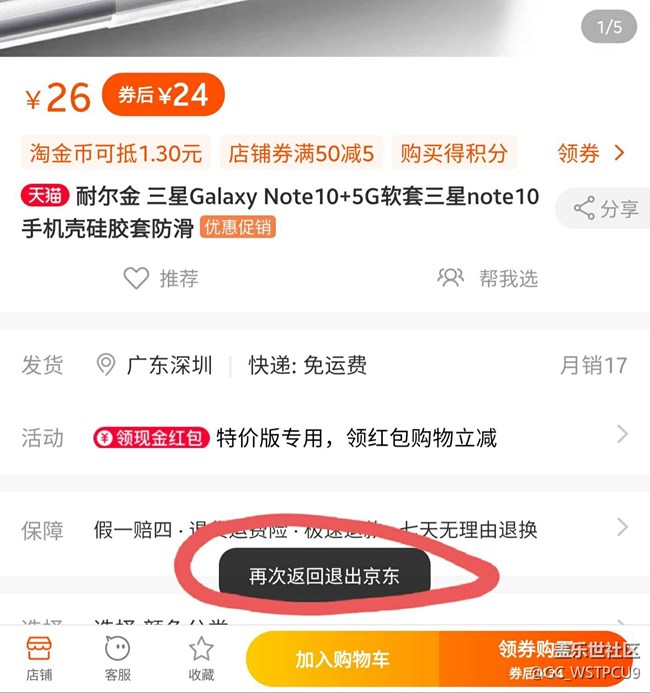Expand the 保障 guarantee details row
The height and width of the screenshot is (693, 650).
pyautogui.click(x=325, y=529)
